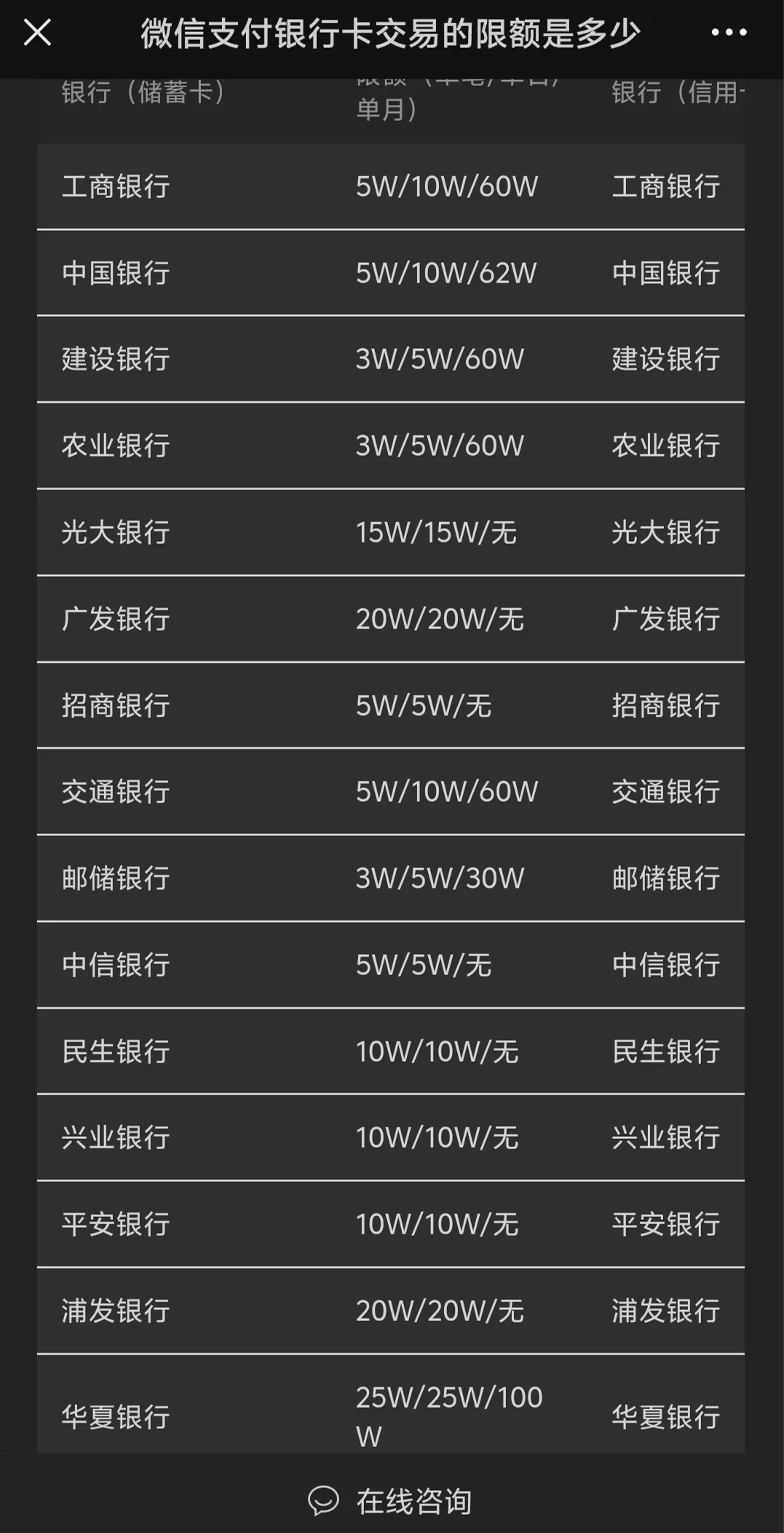This screenshot has height=1533, width=784.
Task: Open the three-dot overflow menu
Action: (729, 33)
